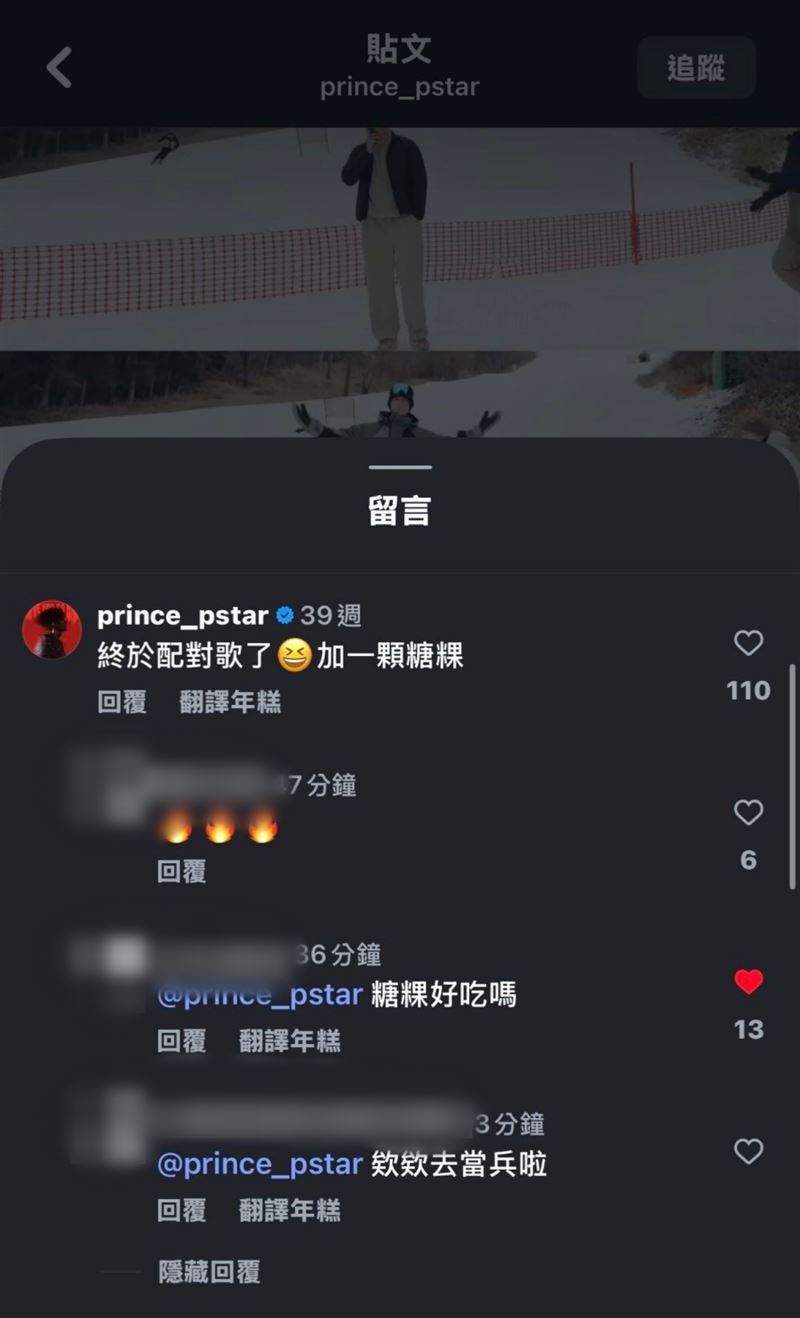The image size is (800, 1318).
Task: Open likers list by tapping "110"
Action: (x=749, y=691)
